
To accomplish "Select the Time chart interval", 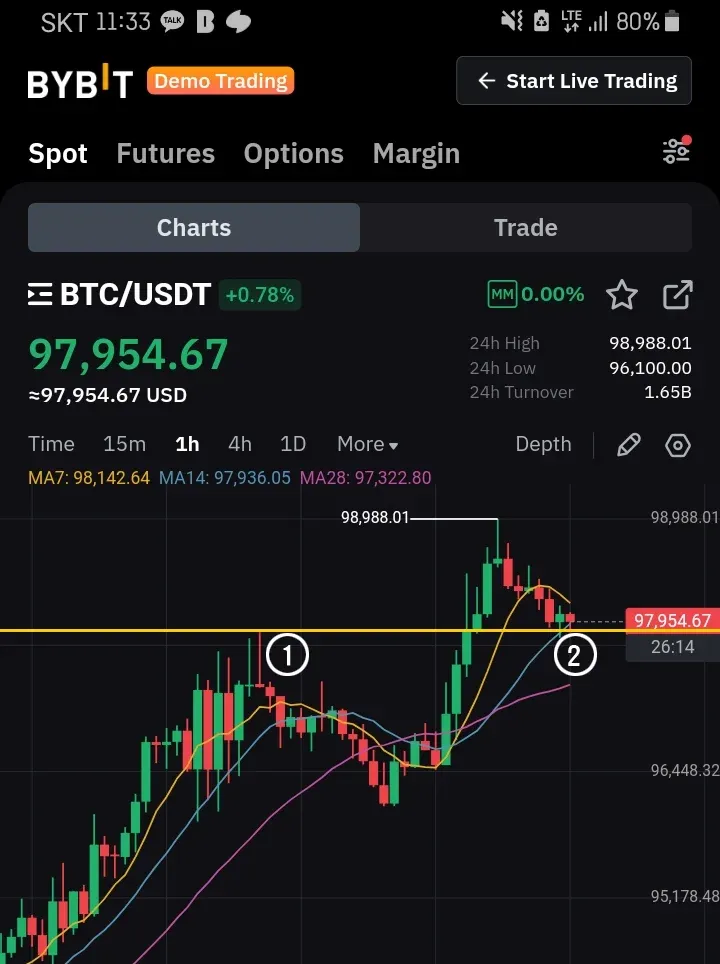I will click(x=51, y=444).
